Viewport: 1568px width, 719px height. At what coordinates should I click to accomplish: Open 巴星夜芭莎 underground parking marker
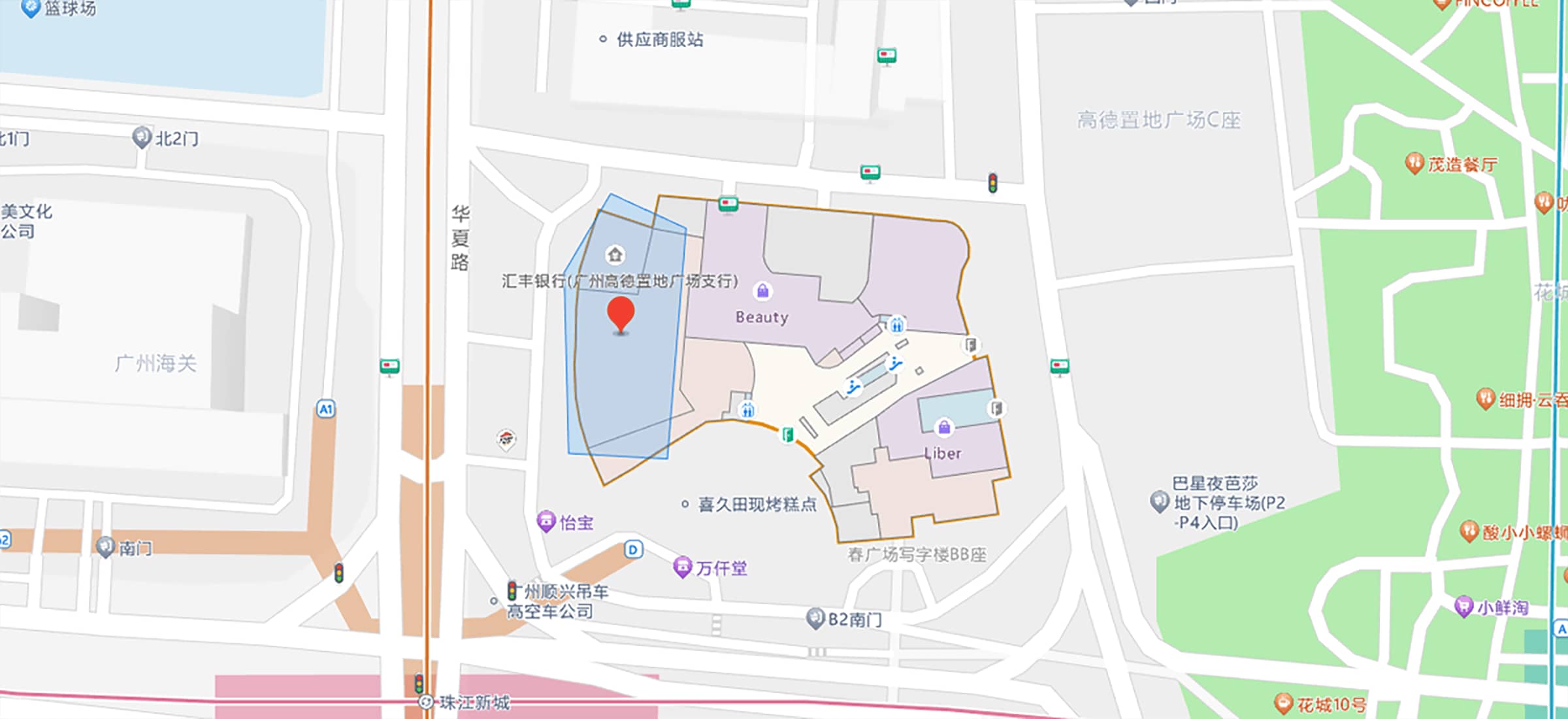1159,502
